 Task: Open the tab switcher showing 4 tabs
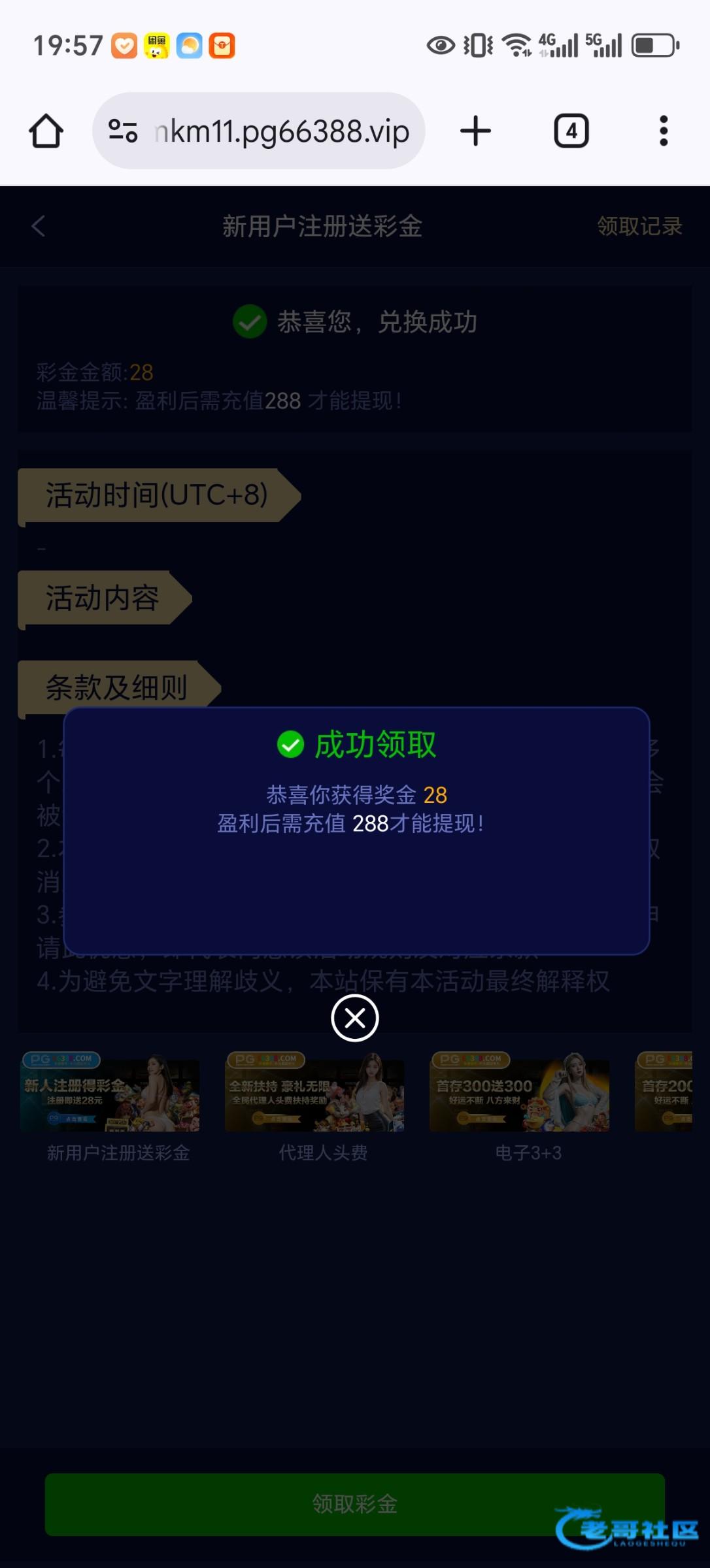pyautogui.click(x=571, y=131)
